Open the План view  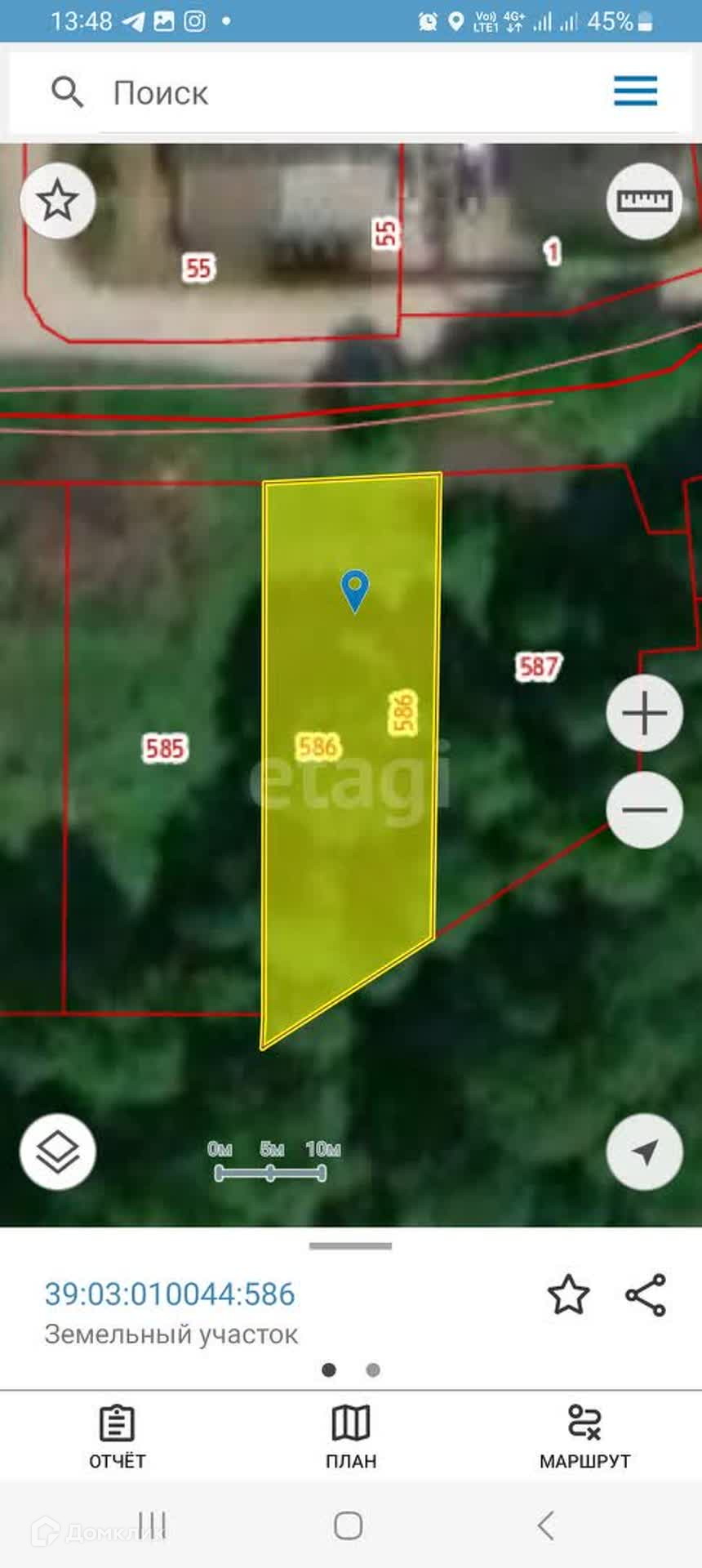click(351, 1437)
